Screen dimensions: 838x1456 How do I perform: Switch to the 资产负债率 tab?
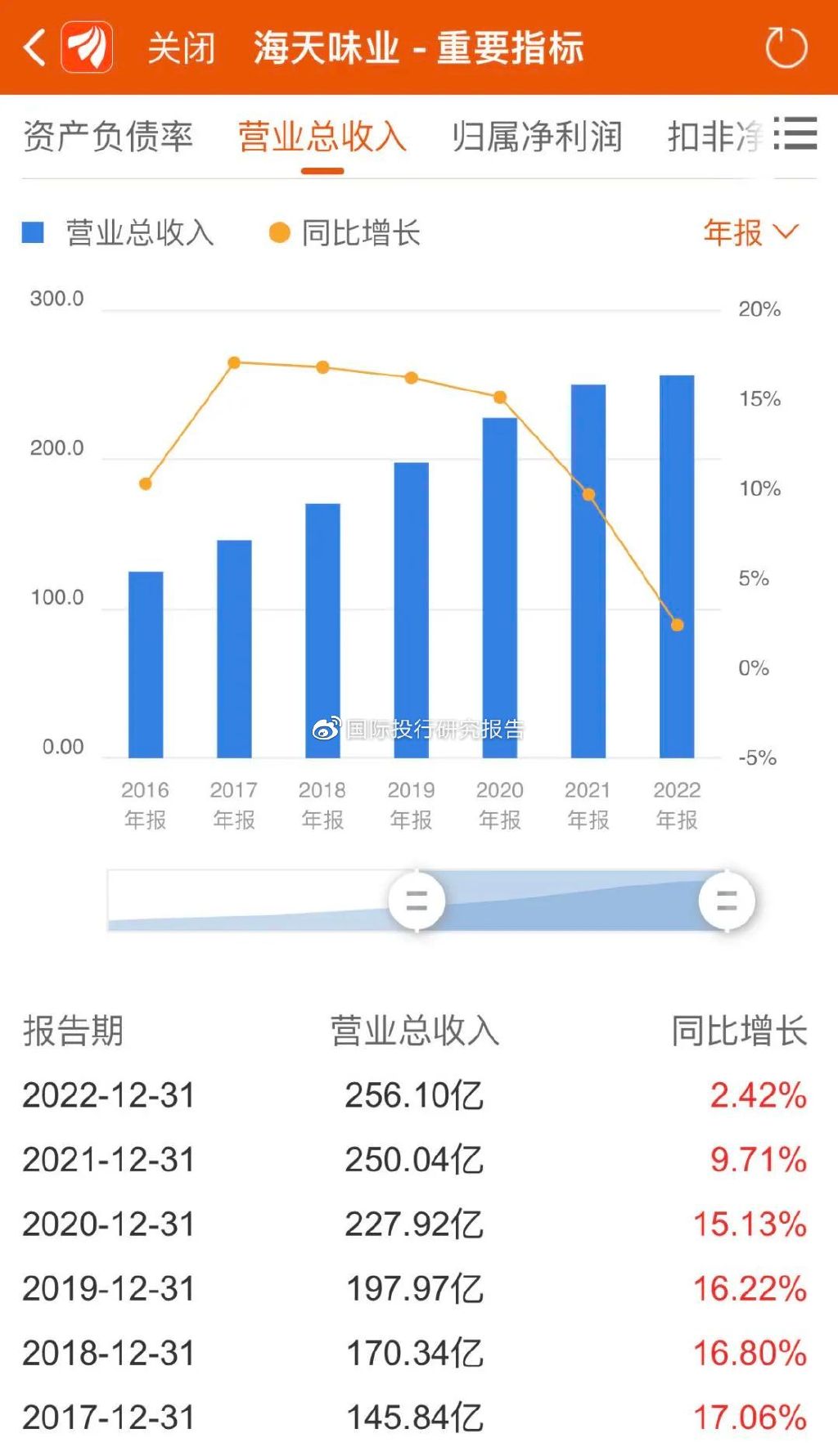(108, 137)
